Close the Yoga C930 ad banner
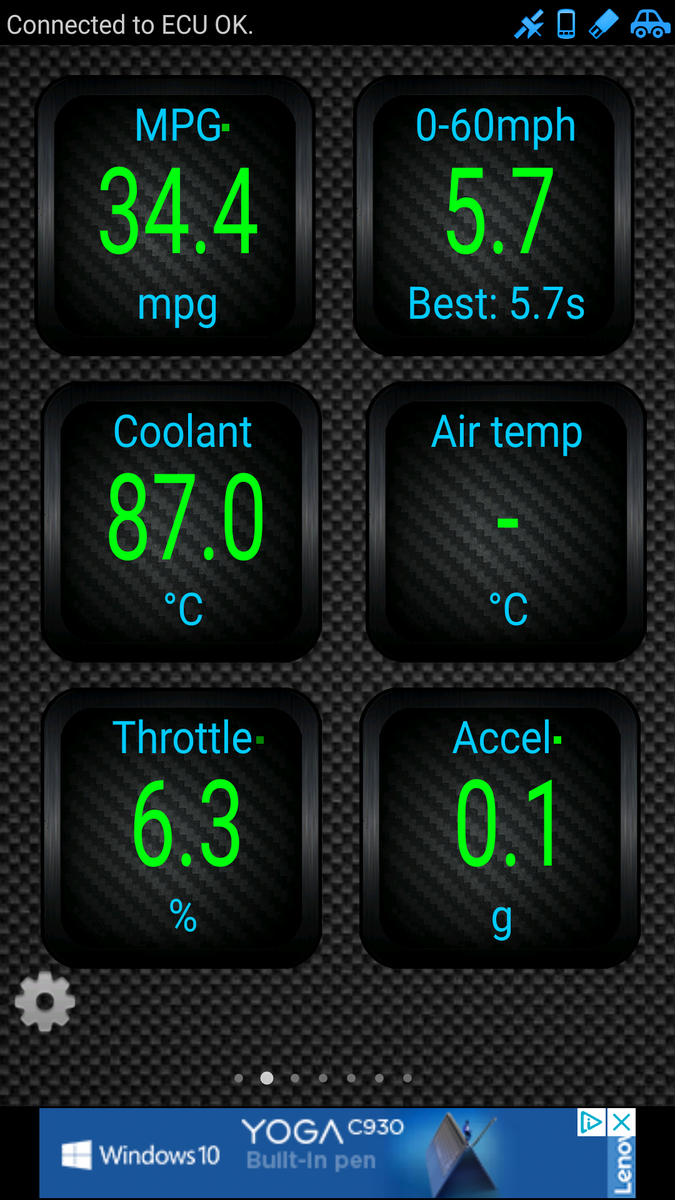The height and width of the screenshot is (1200, 675). (x=622, y=1122)
